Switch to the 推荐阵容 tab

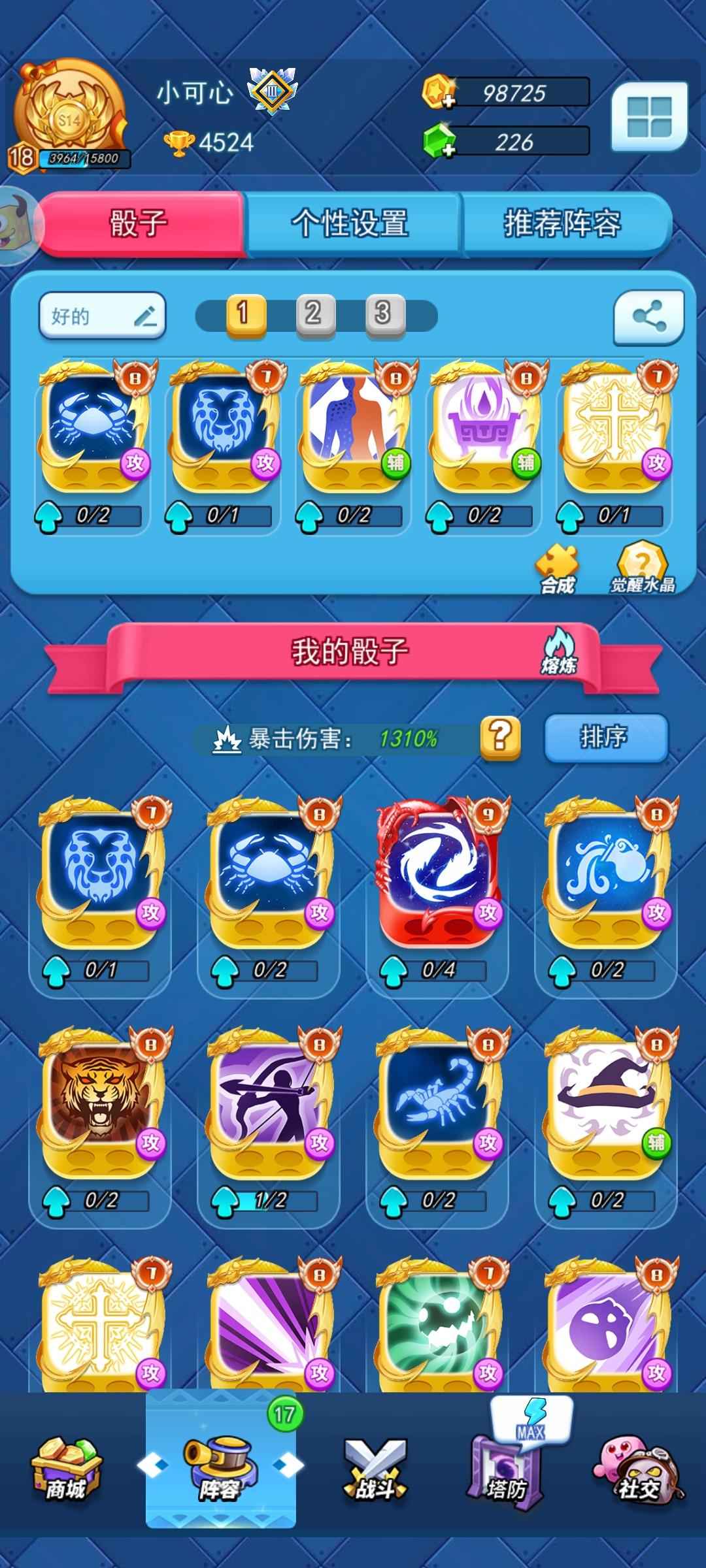click(563, 223)
